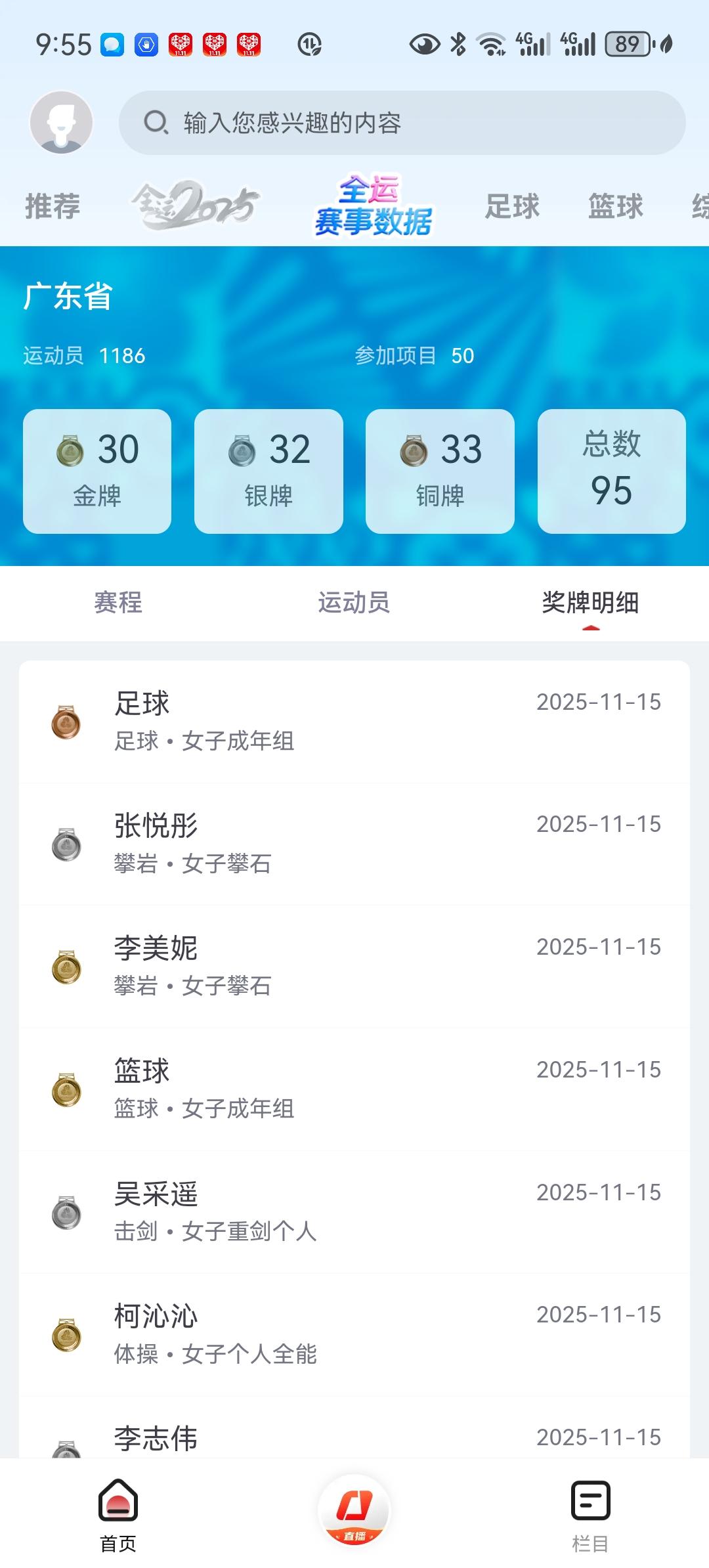This screenshot has height=1568, width=709.
Task: Tap the 全运2025 event logo
Action: coord(194,207)
